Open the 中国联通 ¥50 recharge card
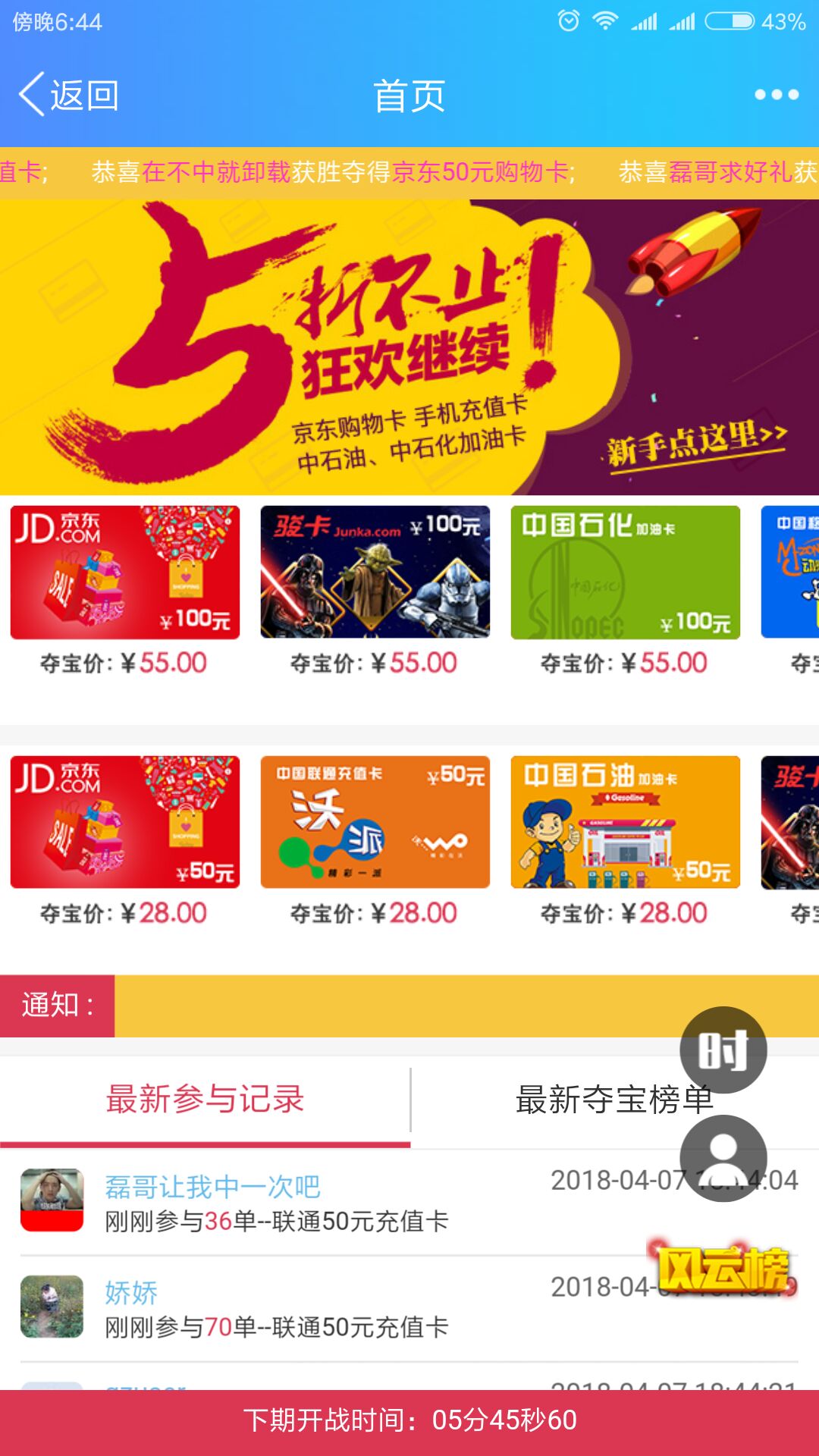The image size is (819, 1456). (x=375, y=822)
